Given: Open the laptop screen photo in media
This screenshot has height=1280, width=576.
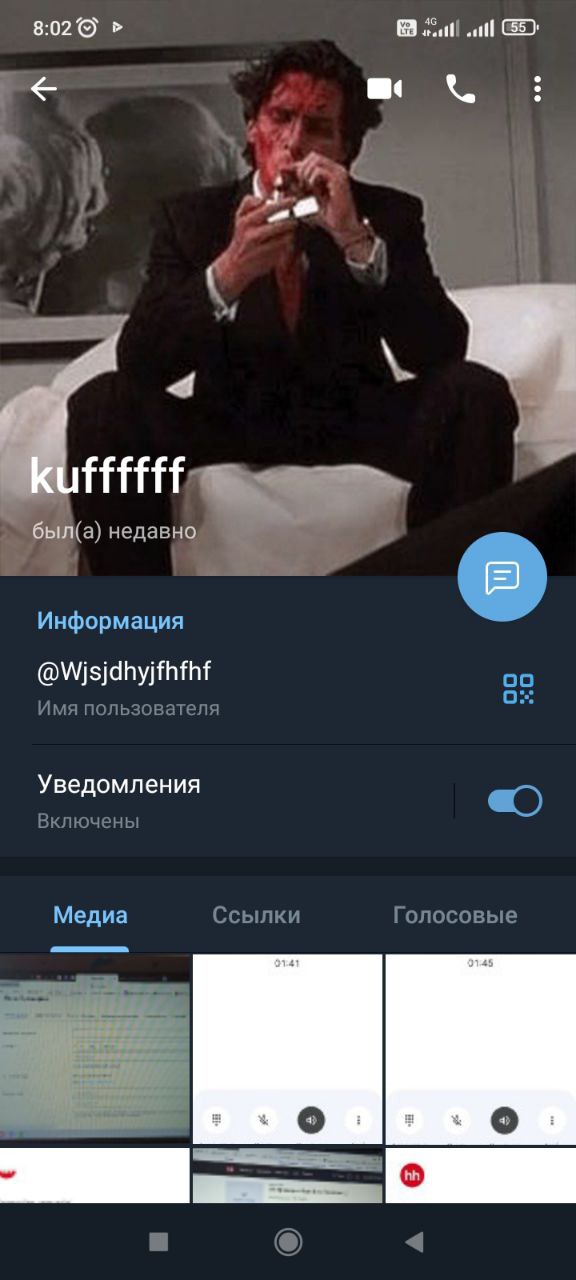Looking at the screenshot, I should (95, 1049).
